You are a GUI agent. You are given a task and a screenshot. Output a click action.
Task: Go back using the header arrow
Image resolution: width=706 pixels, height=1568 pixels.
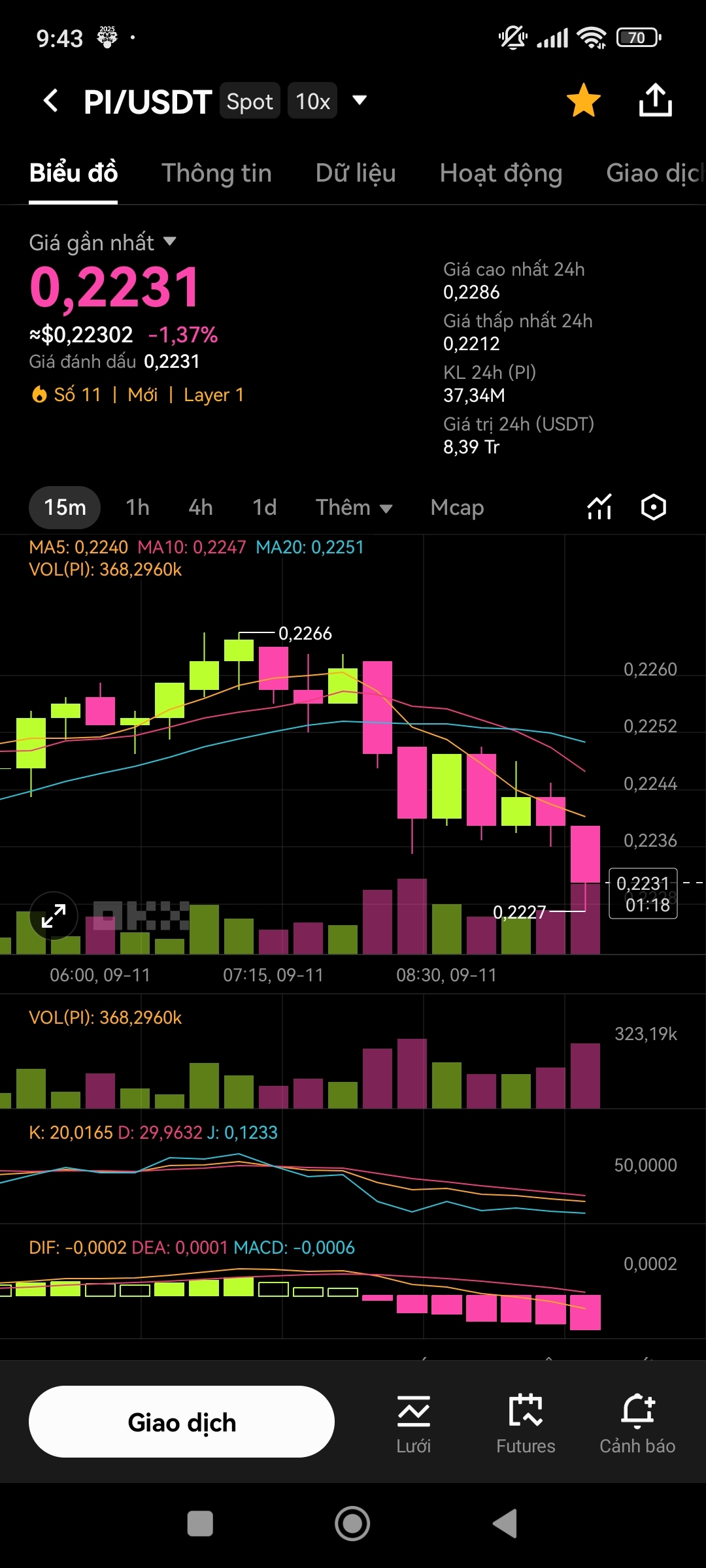click(x=51, y=101)
